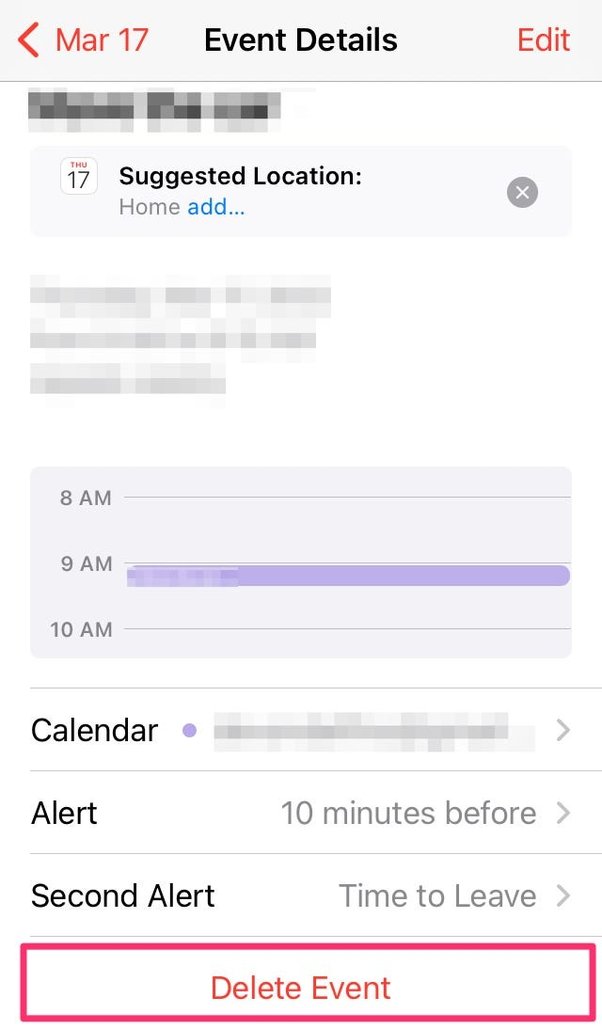602x1029 pixels.
Task: Tap Edit to modify the event
Action: tap(543, 40)
